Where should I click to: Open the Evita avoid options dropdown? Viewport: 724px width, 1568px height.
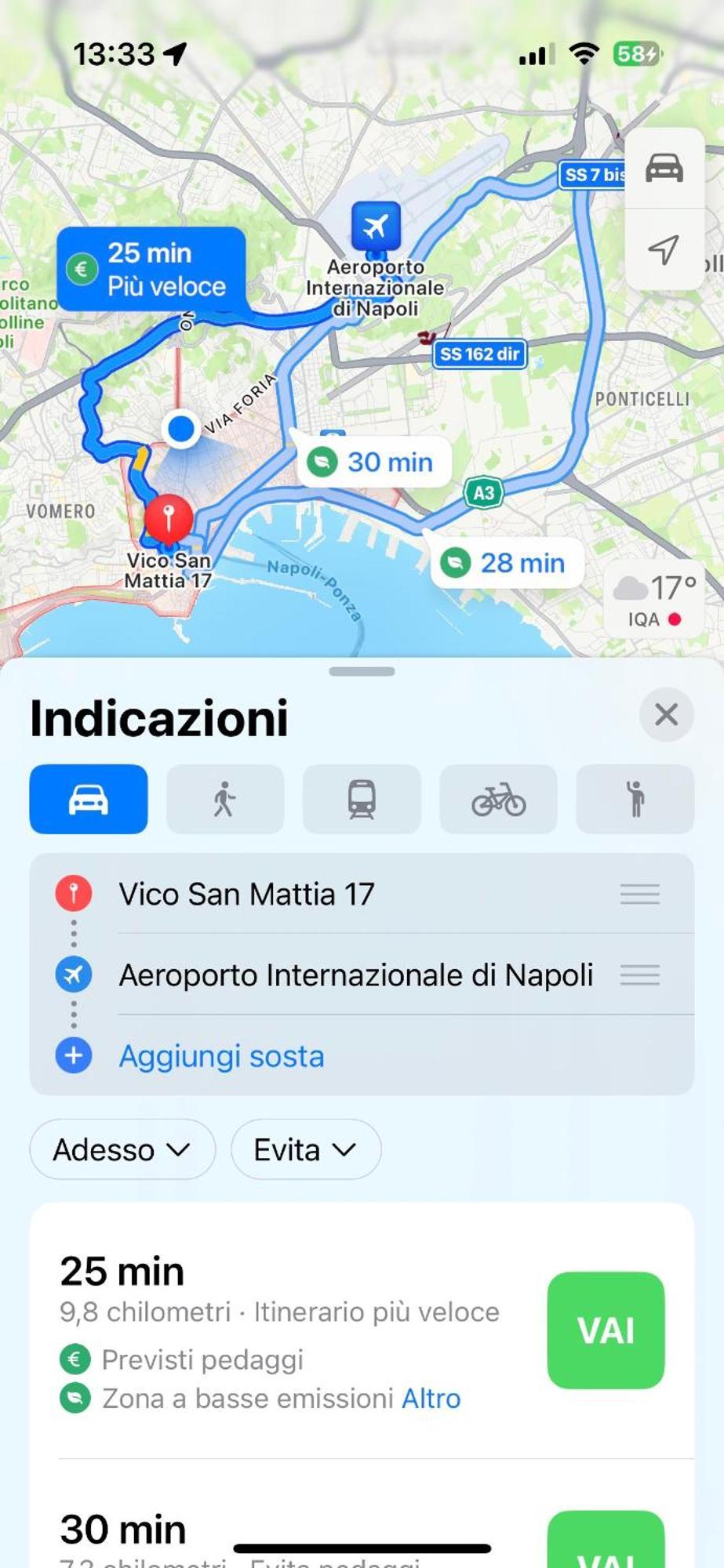[x=305, y=1149]
